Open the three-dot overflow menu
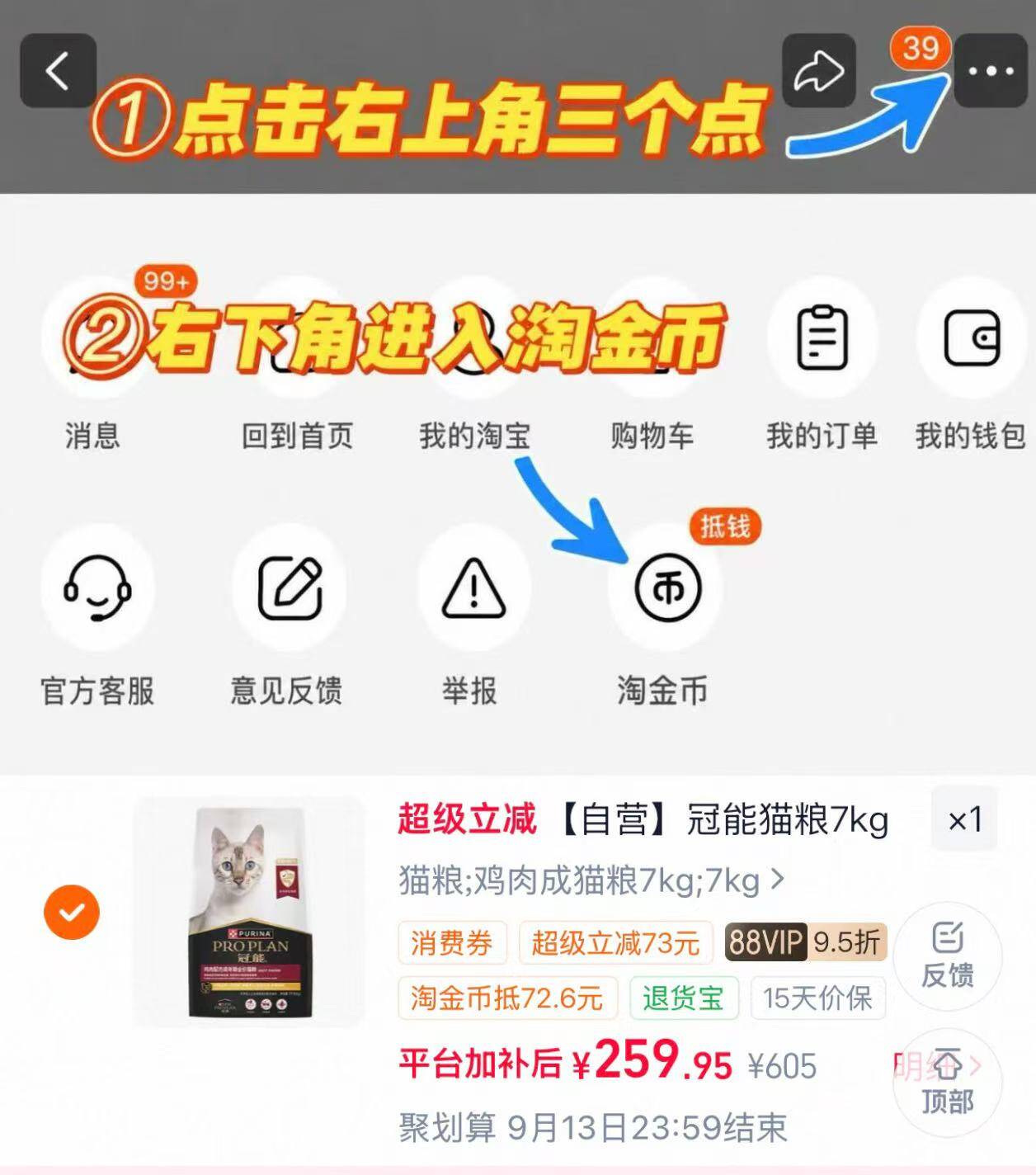Viewport: 1036px width, 1175px height. coord(990,71)
